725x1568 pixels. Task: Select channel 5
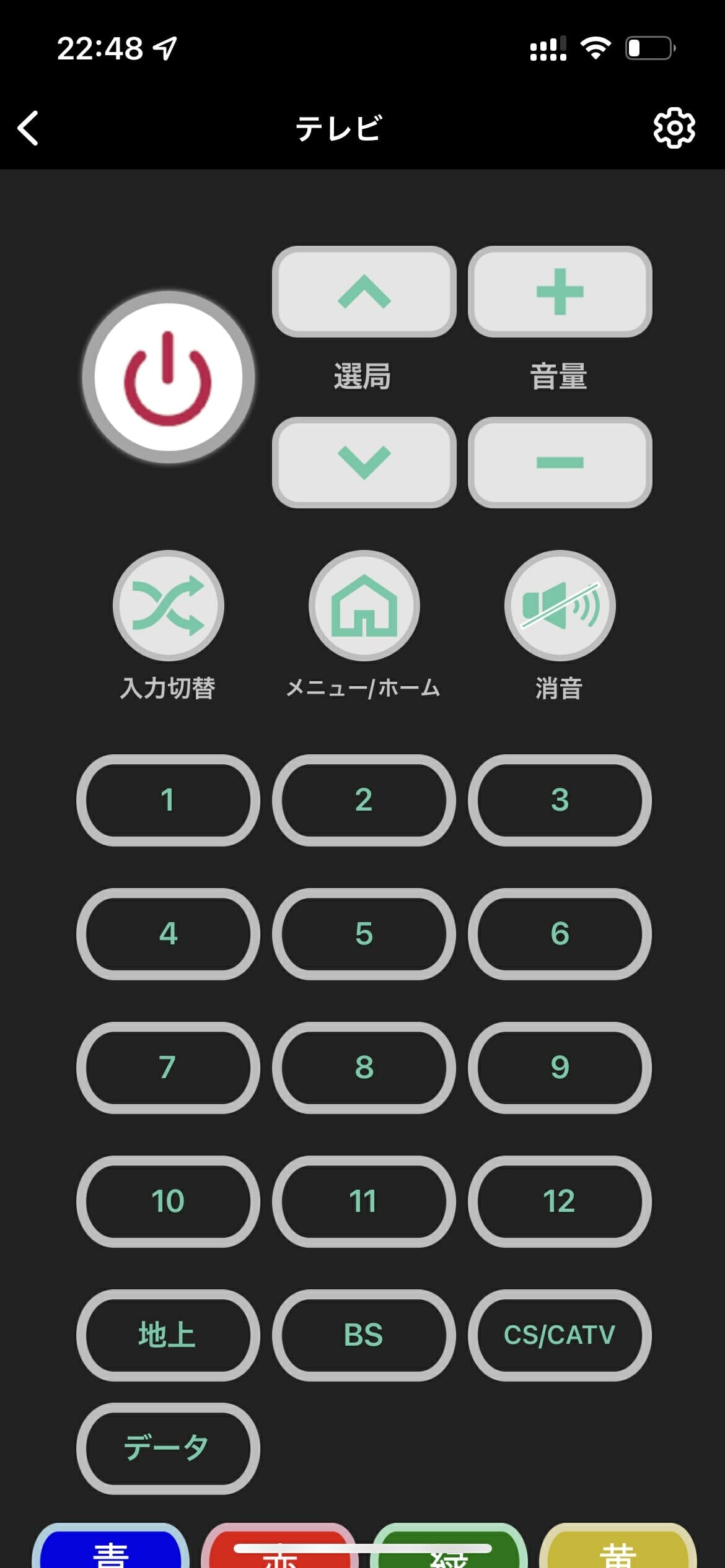(364, 934)
